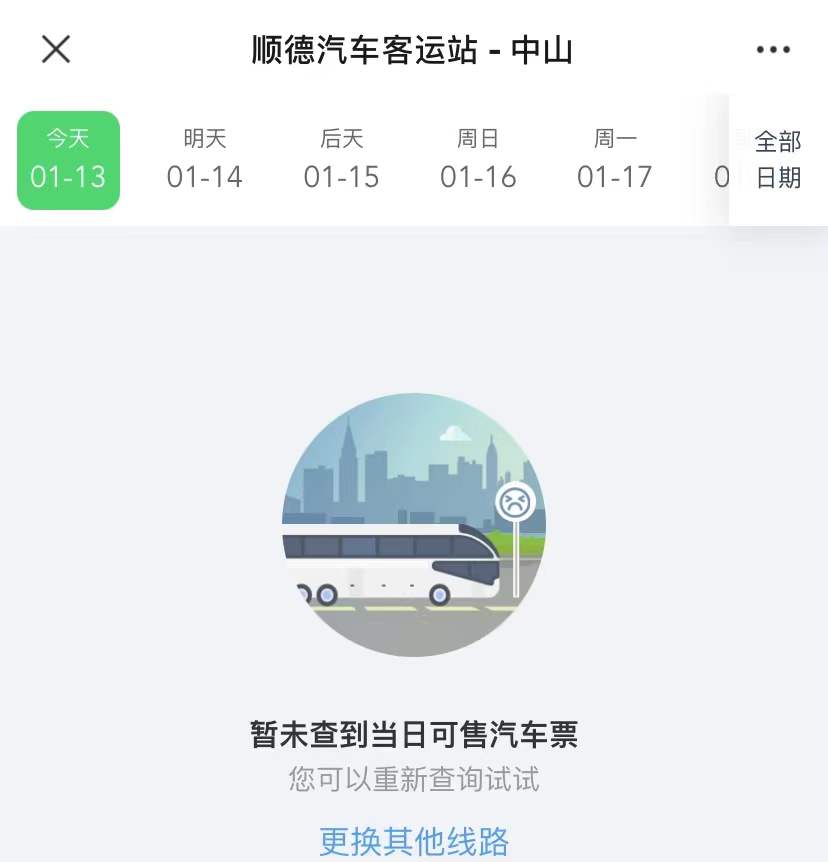Close the bus ticket page
The width and height of the screenshot is (828, 862).
coord(56,49)
